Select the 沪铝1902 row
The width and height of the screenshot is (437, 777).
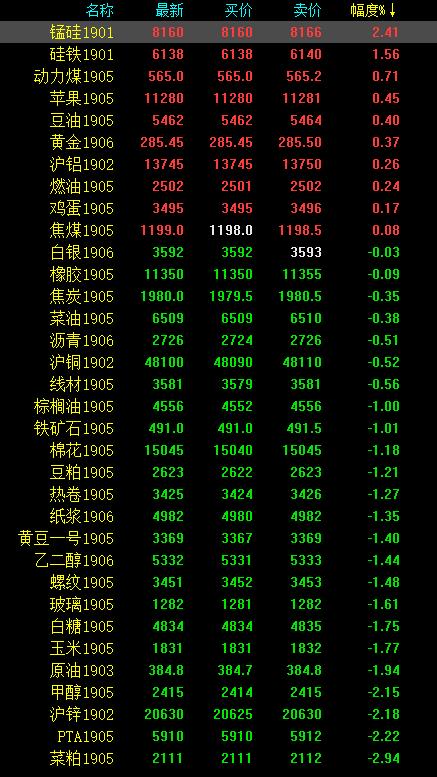point(218,164)
